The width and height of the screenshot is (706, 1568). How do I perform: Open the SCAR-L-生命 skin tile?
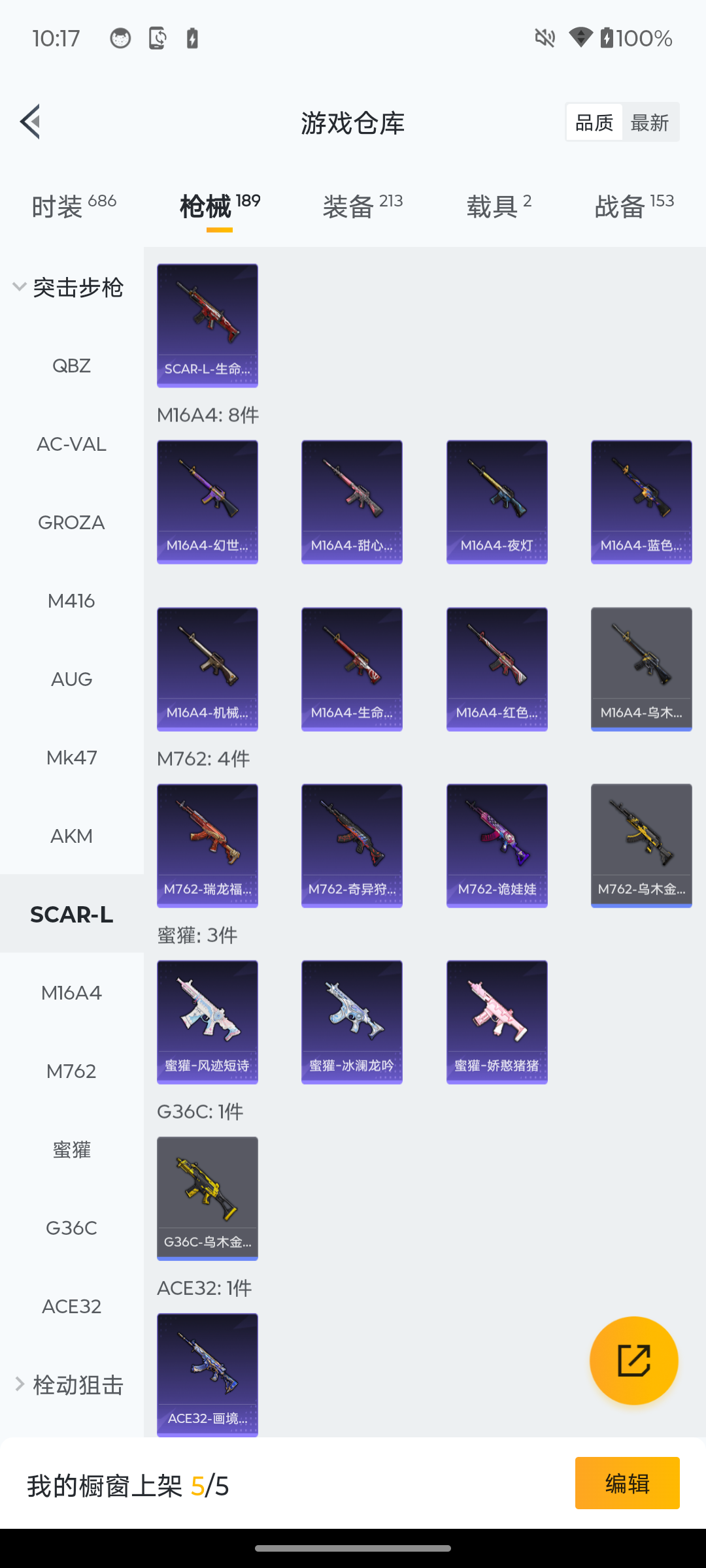click(207, 325)
